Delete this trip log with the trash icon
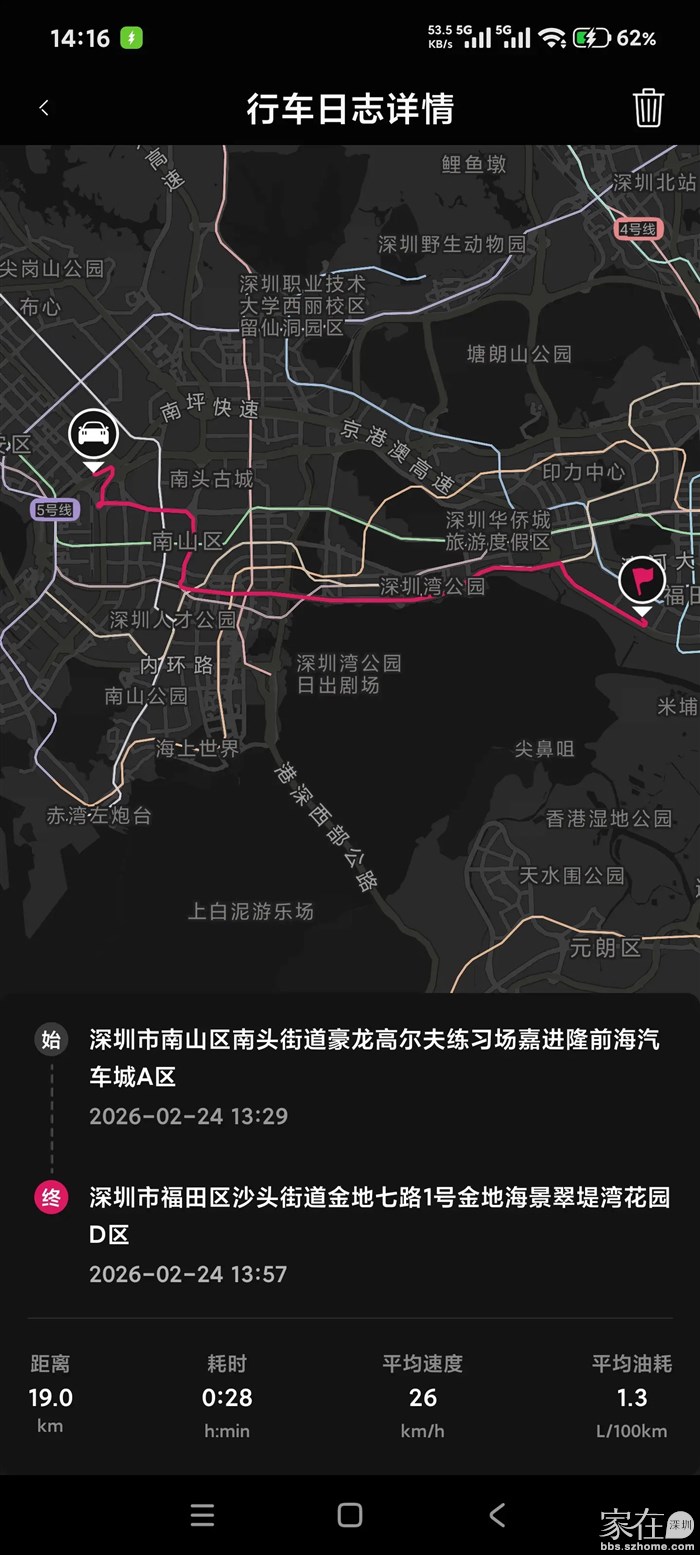The height and width of the screenshot is (1555, 700). click(648, 108)
